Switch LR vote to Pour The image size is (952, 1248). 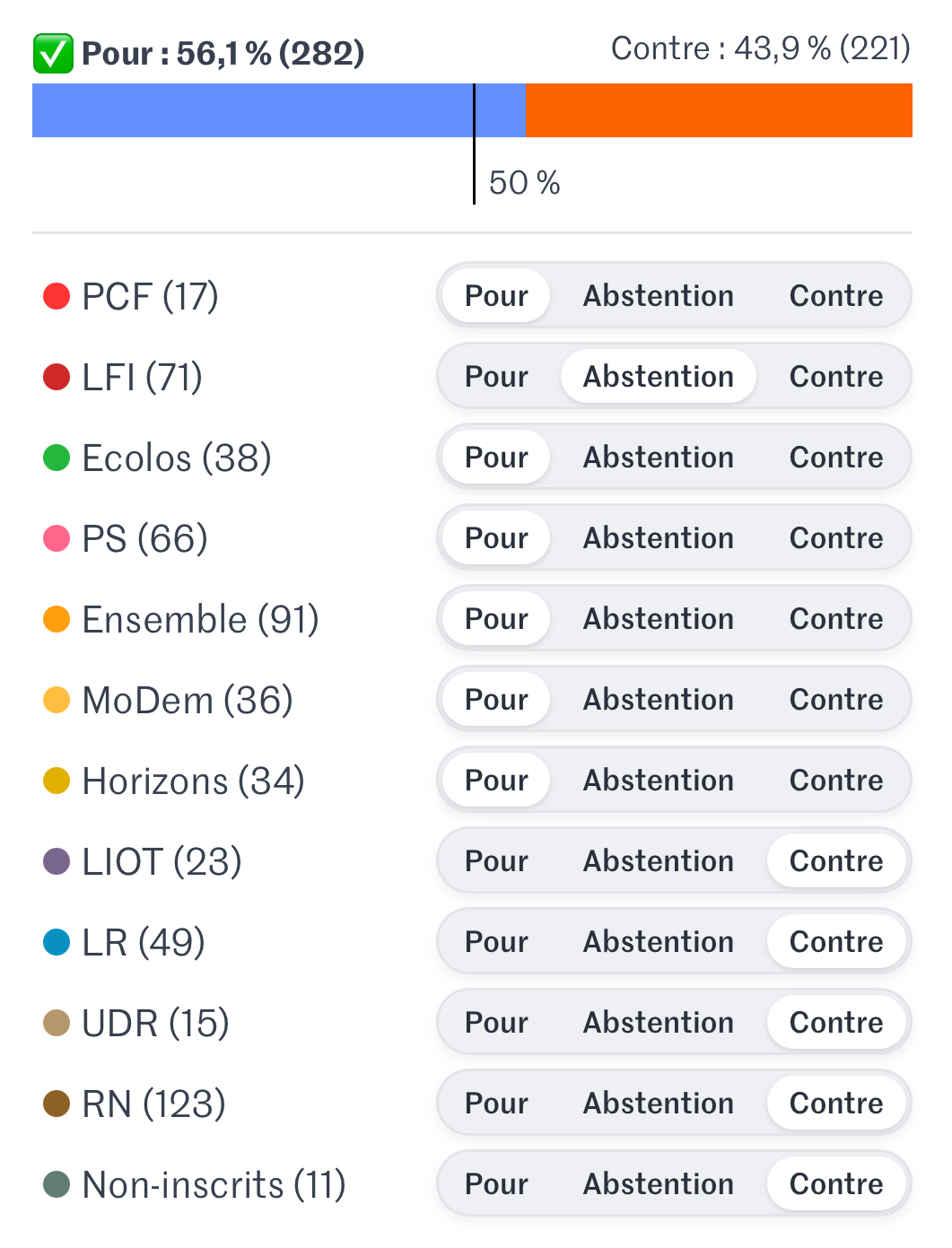coord(496,942)
